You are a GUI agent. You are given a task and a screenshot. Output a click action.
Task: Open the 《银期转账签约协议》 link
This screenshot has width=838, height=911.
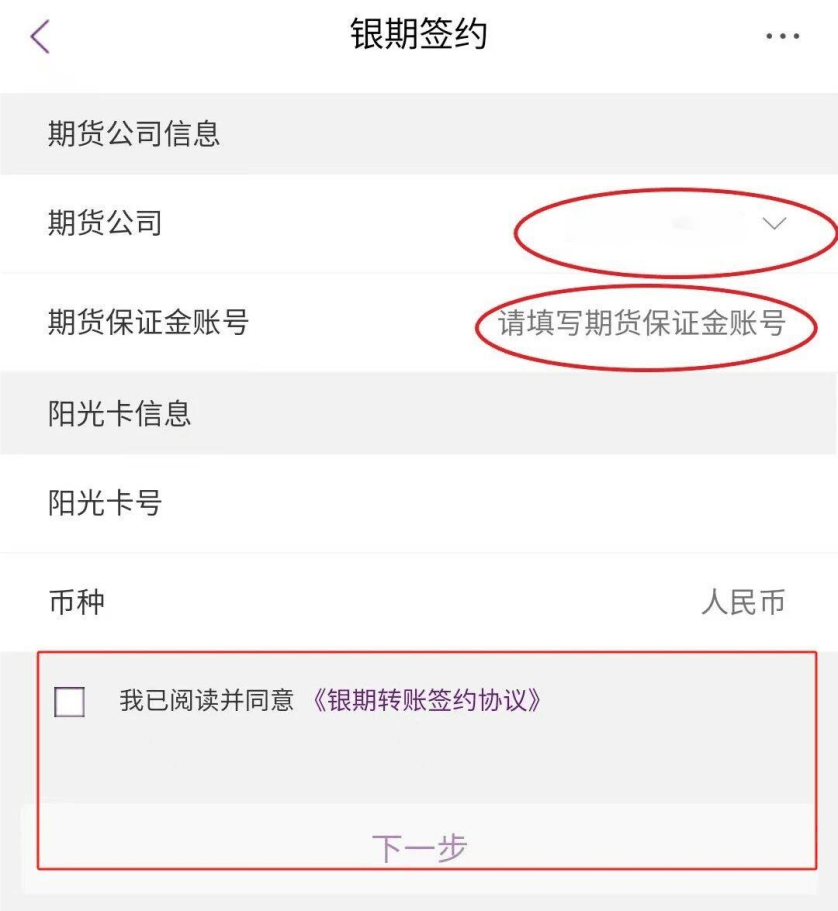point(426,700)
